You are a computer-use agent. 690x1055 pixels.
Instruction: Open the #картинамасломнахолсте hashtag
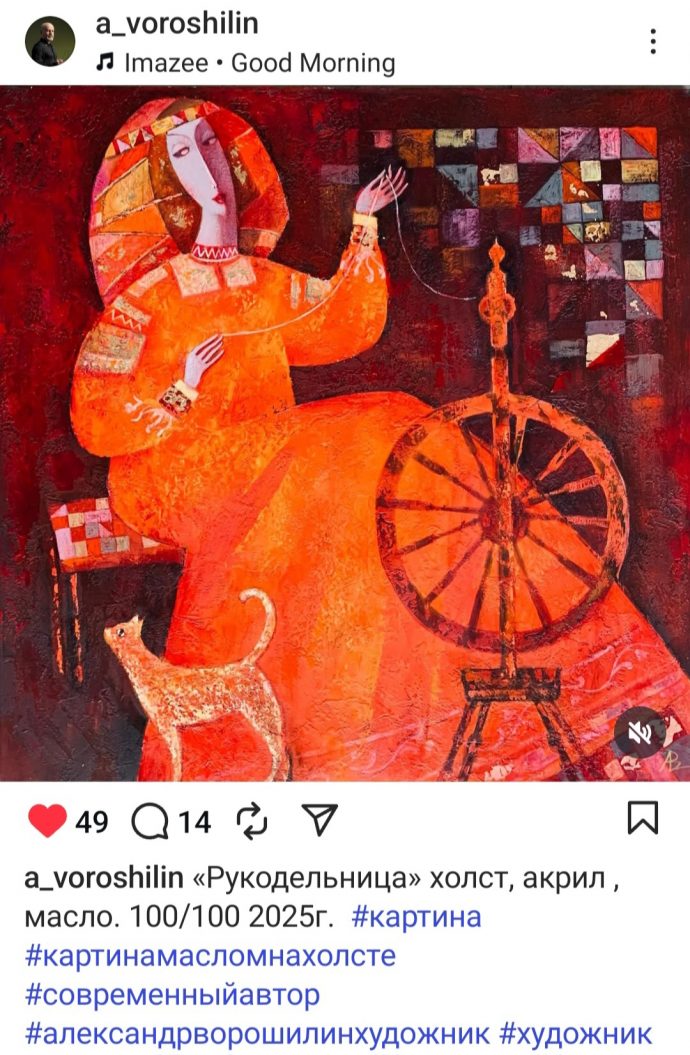coord(210,955)
